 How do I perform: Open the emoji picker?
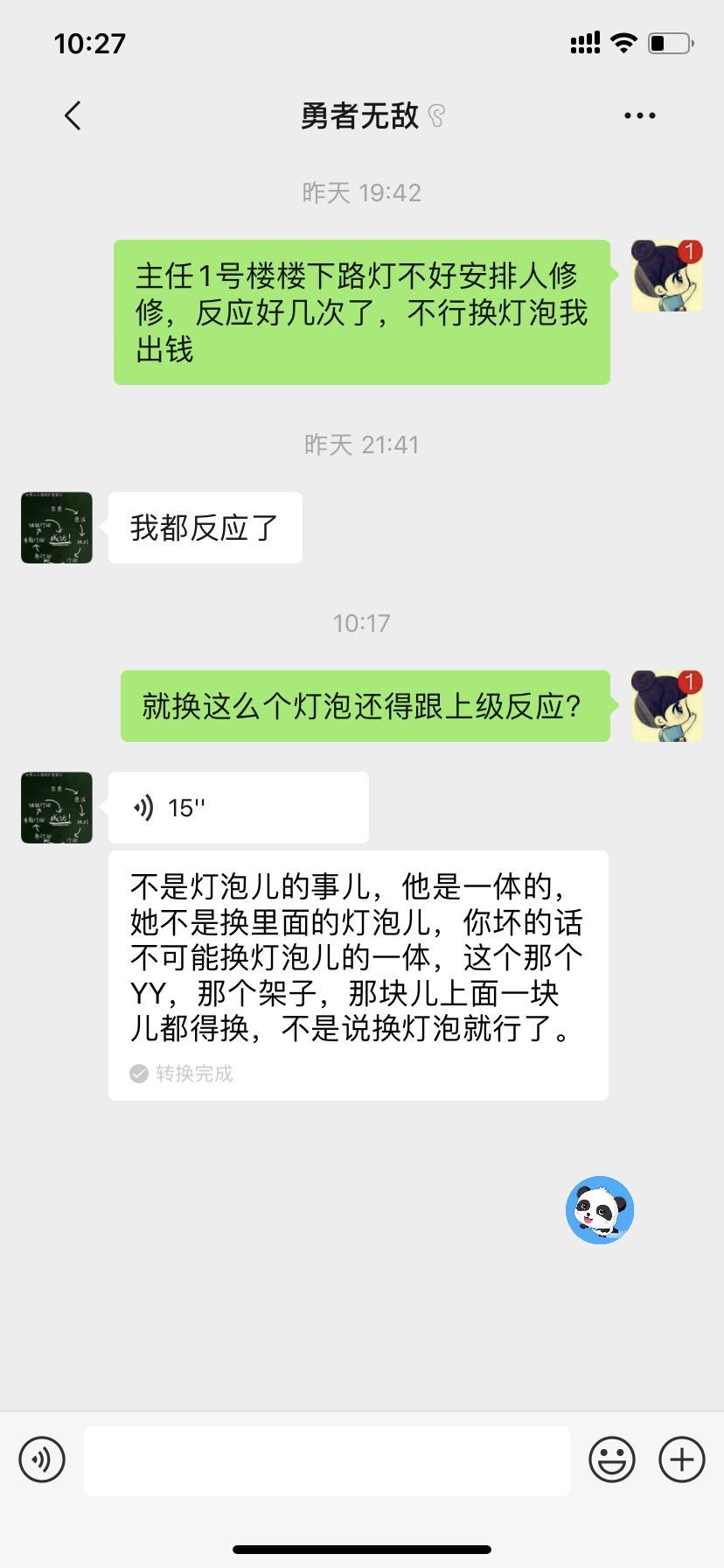pyautogui.click(x=612, y=1459)
